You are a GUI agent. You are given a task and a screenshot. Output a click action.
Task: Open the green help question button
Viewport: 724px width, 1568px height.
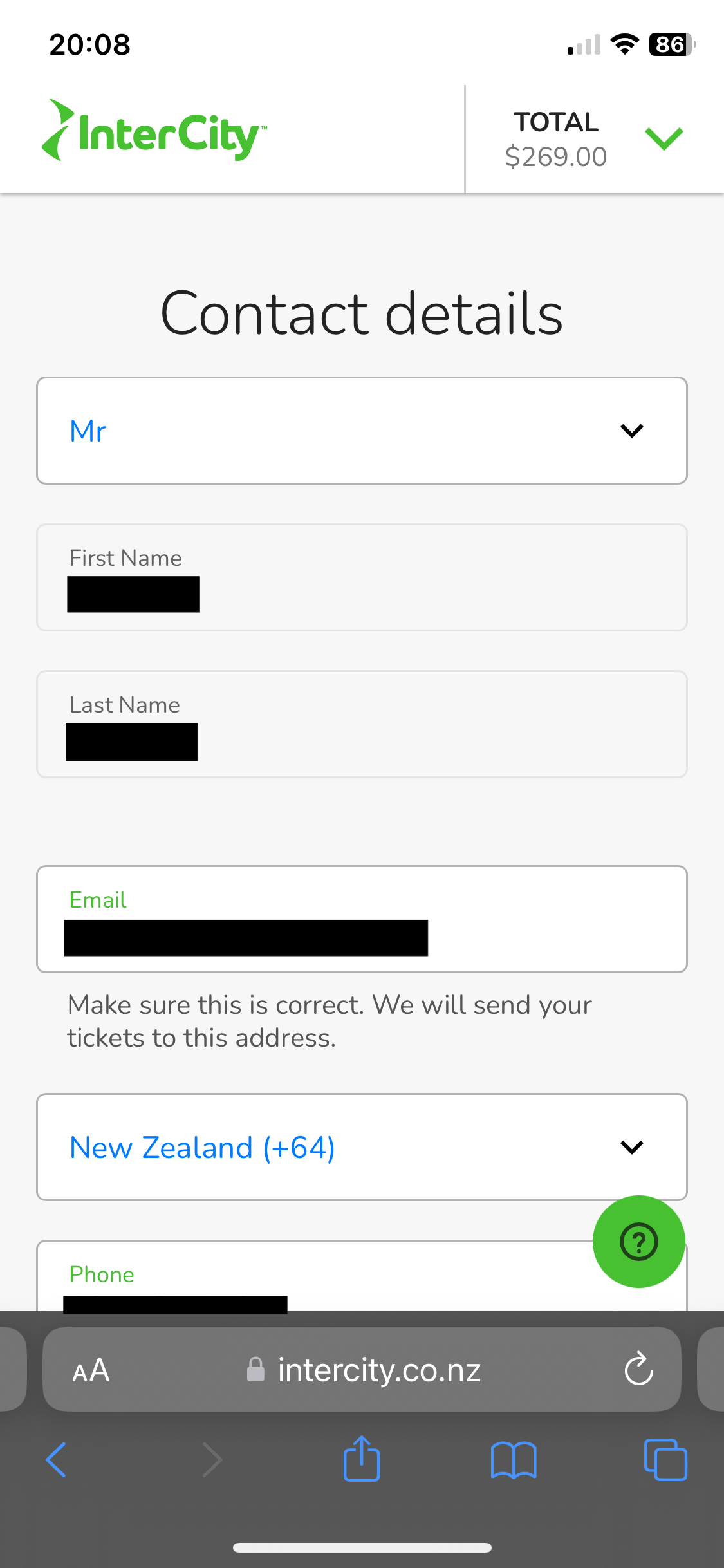click(638, 1242)
